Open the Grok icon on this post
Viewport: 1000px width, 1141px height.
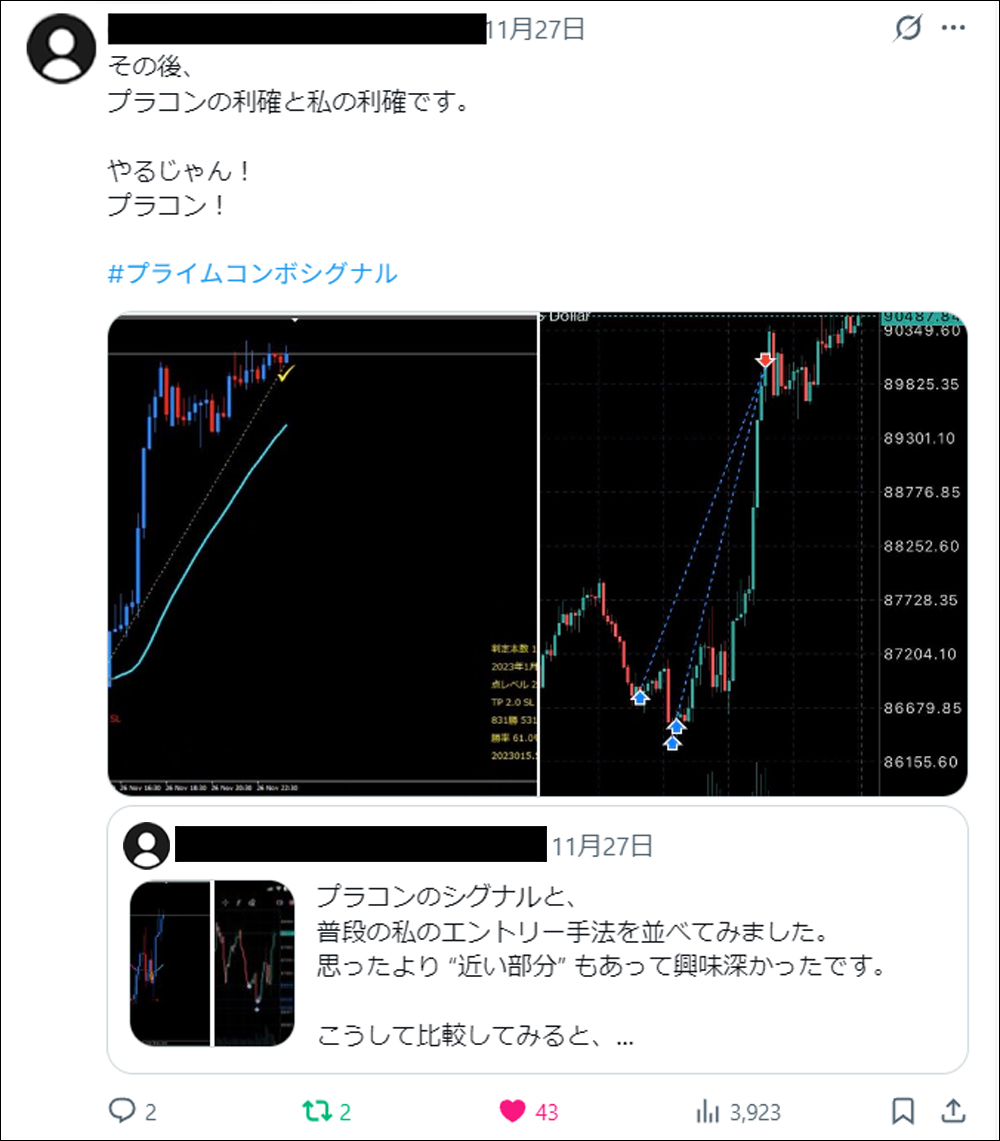tap(907, 30)
